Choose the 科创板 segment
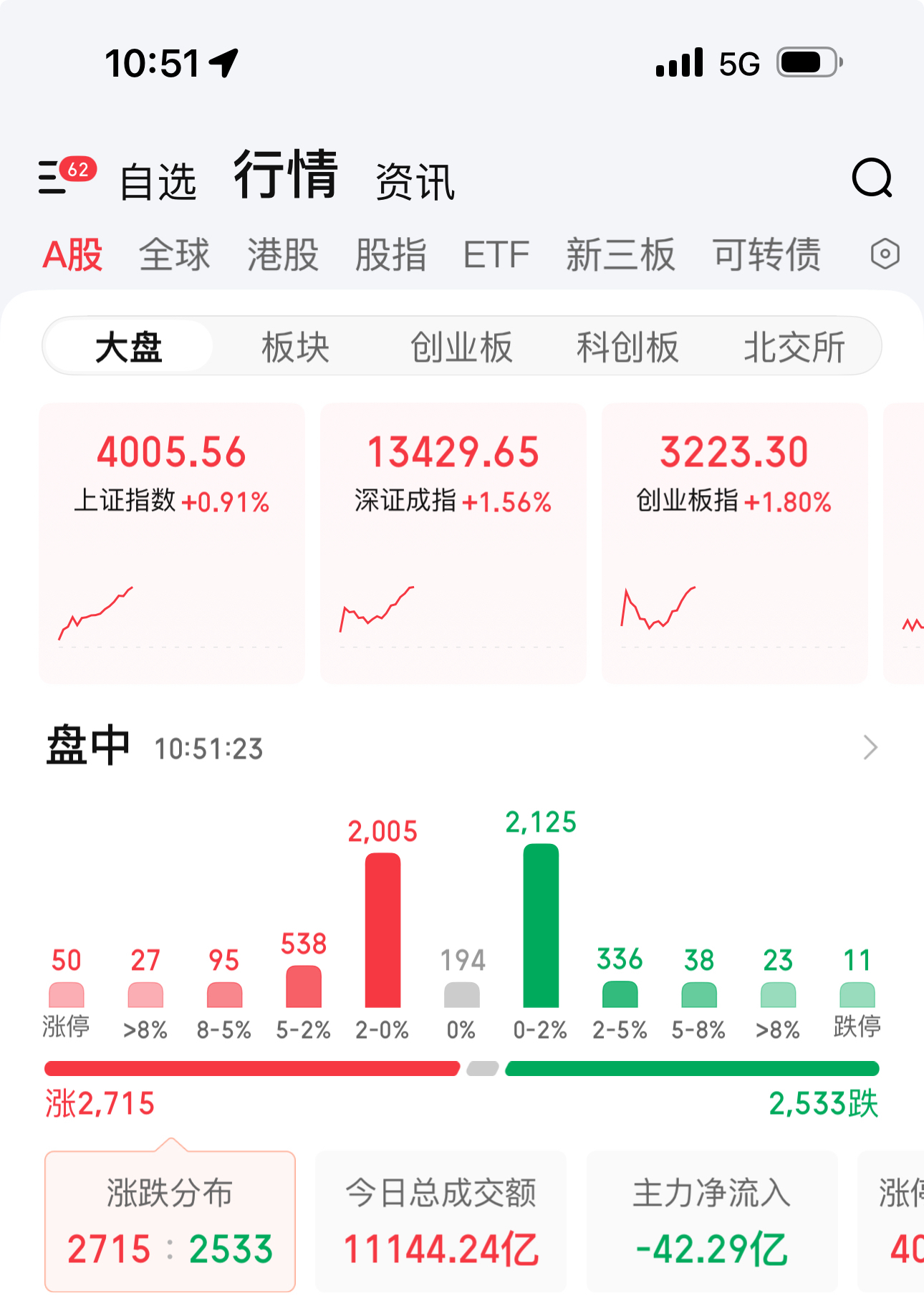Viewport: 924px width, 1306px height. point(627,347)
